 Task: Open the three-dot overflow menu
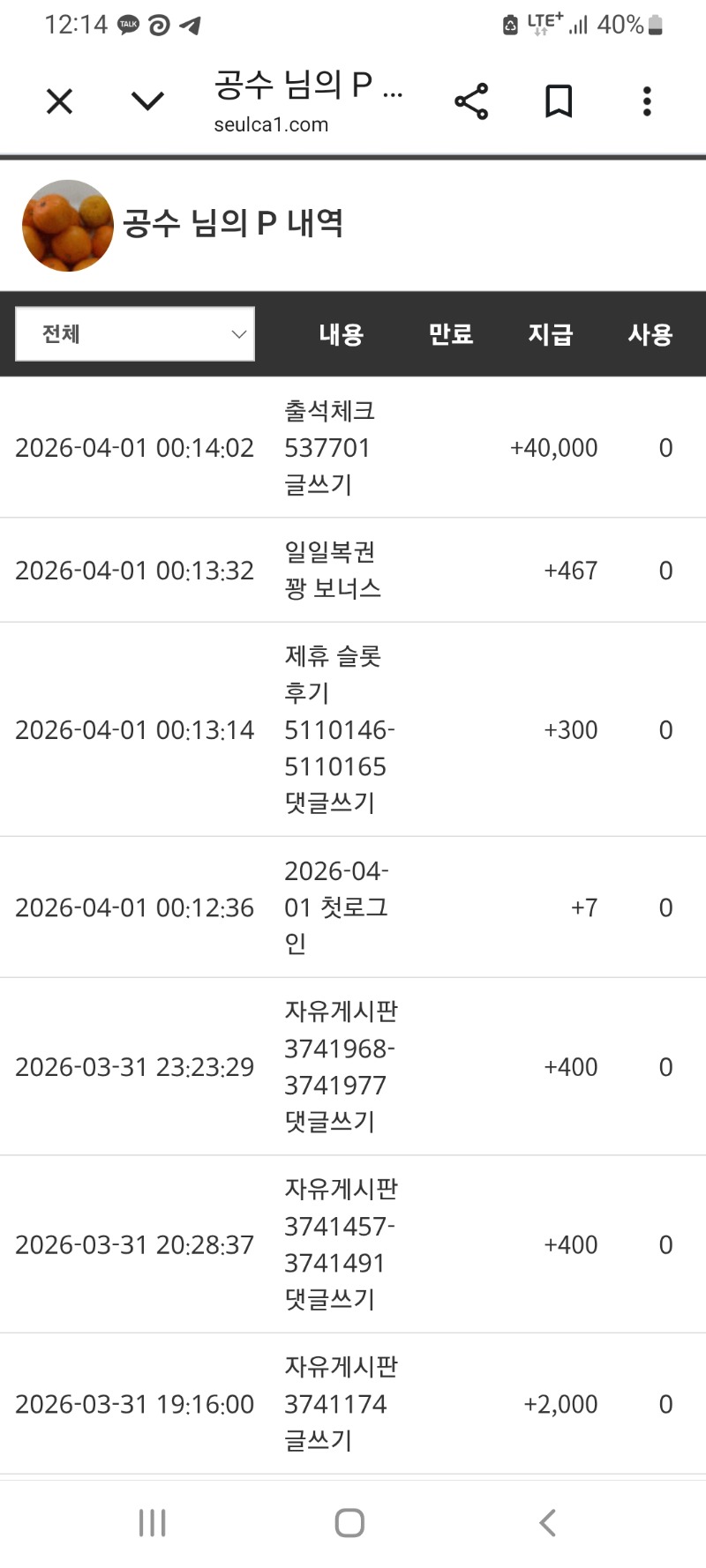(647, 101)
